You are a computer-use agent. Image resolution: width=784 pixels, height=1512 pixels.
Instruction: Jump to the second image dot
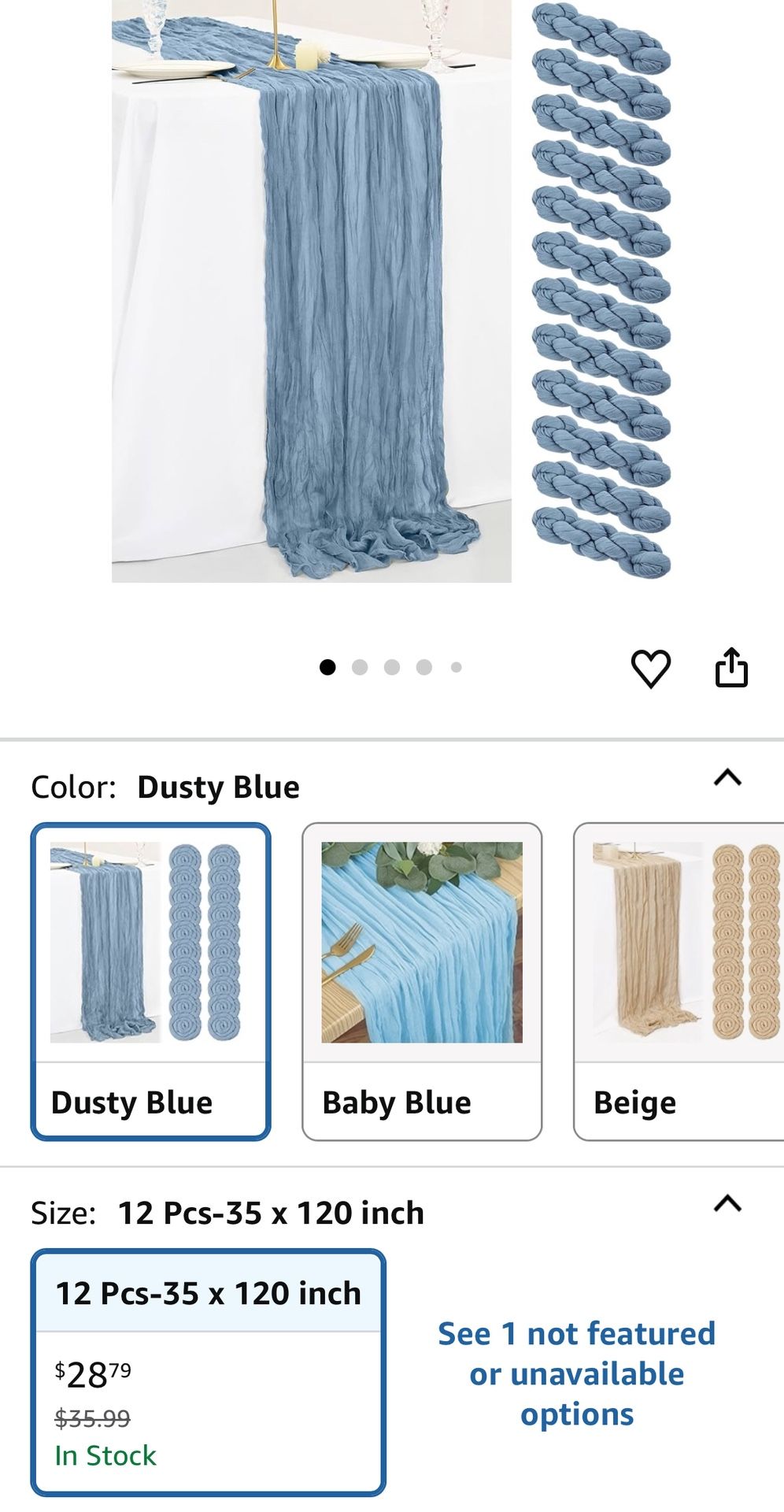(361, 667)
